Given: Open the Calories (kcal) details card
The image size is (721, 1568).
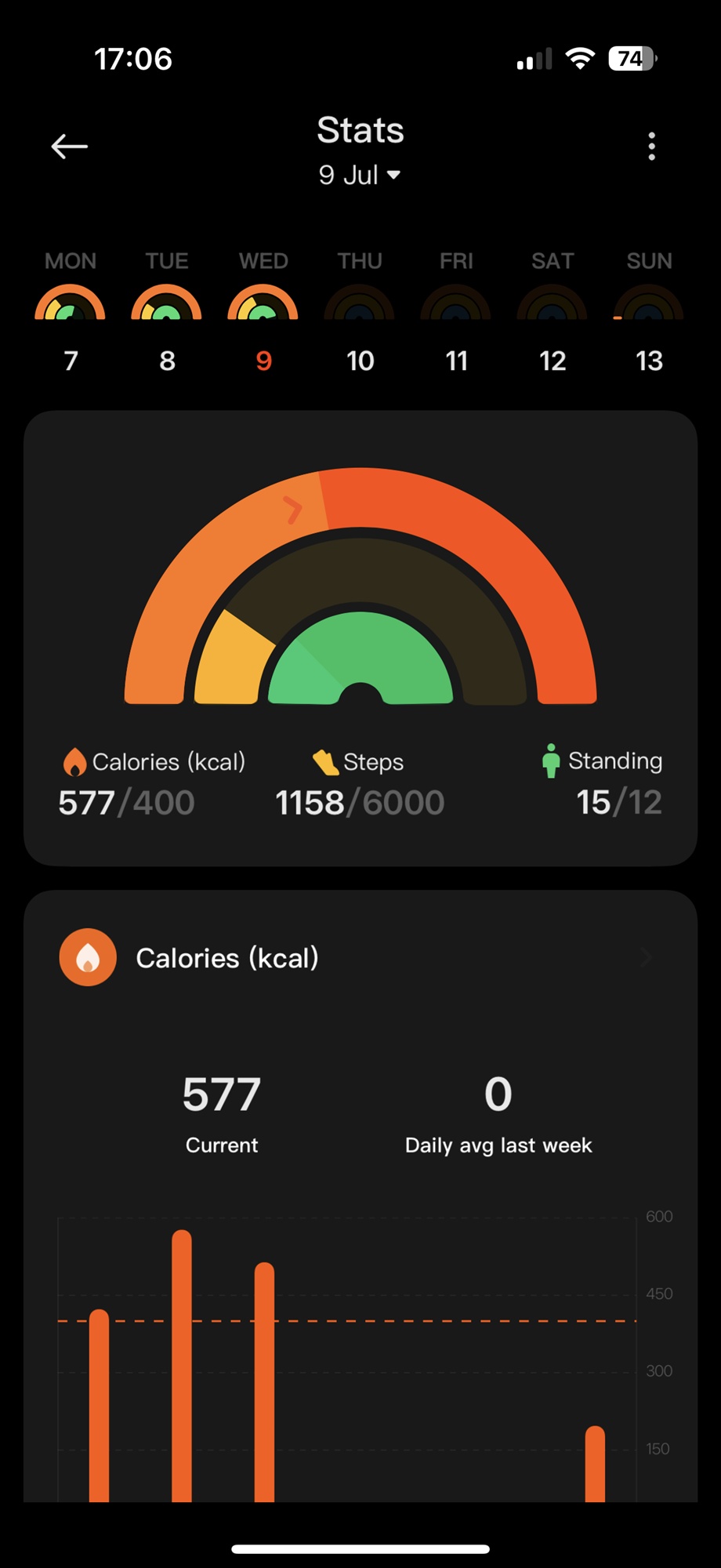Looking at the screenshot, I should tap(360, 958).
